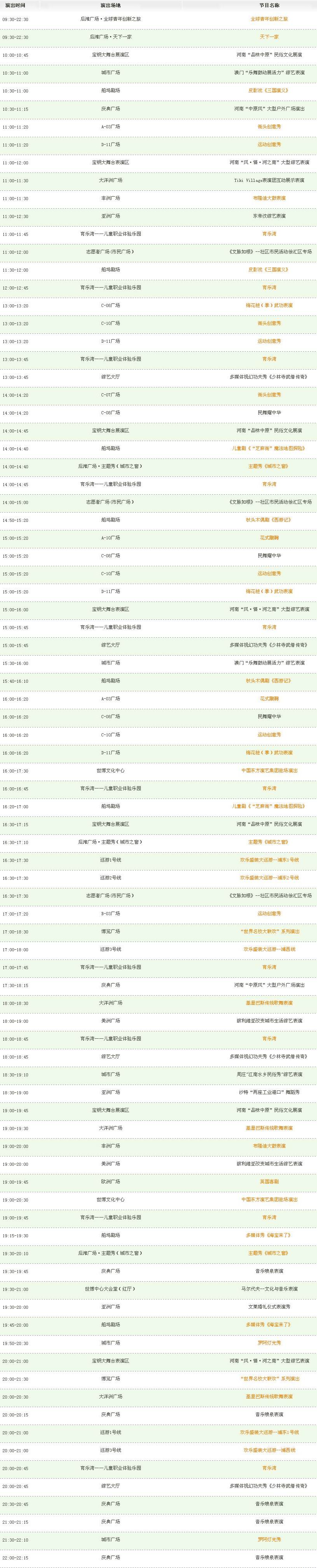Open 欢乐盛装大巡游—浦东2号线 link
Screen dimensions: 317x1568
pos(269,878)
